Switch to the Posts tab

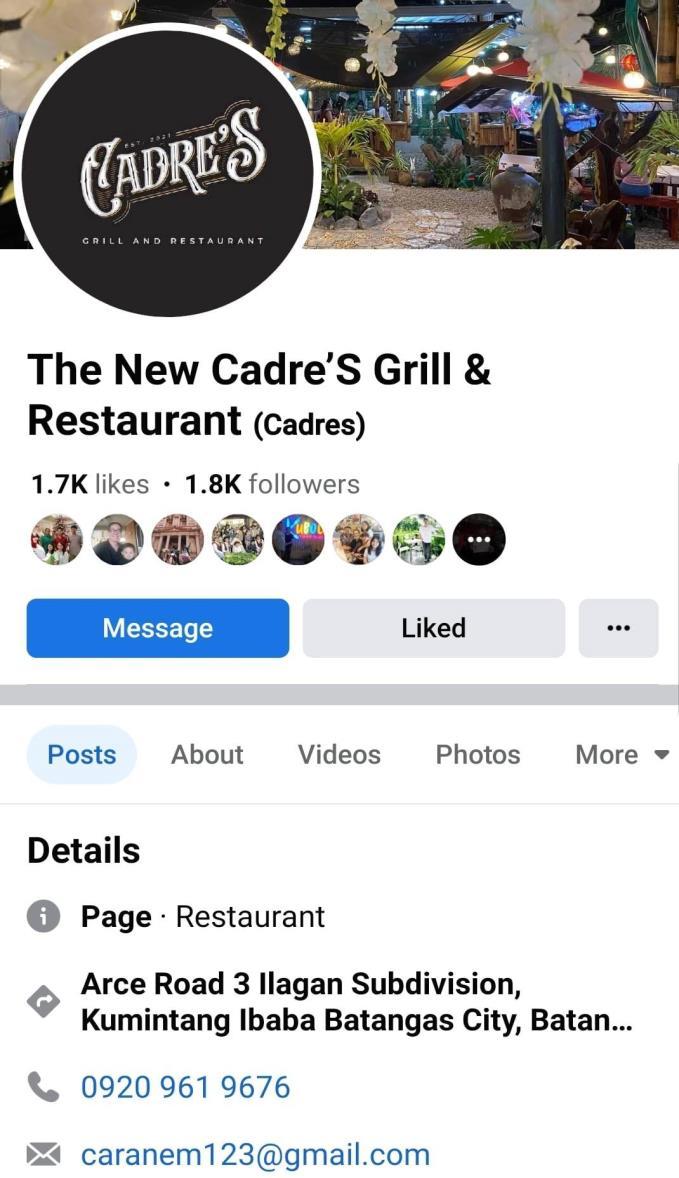pos(82,754)
